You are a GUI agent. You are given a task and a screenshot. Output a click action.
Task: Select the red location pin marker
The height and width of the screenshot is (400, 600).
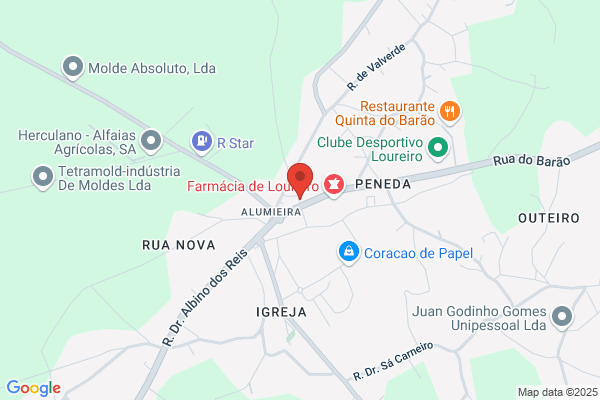(x=300, y=180)
